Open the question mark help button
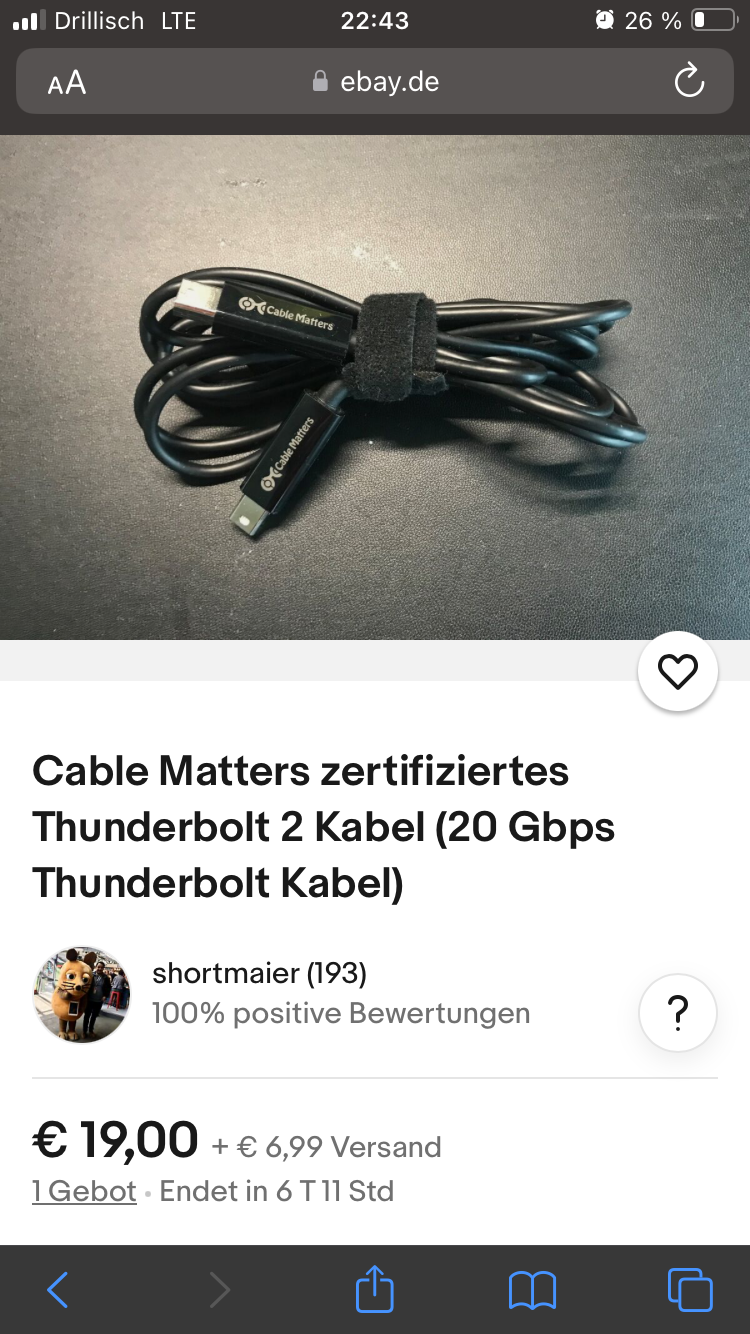750x1334 pixels. [x=677, y=1013]
